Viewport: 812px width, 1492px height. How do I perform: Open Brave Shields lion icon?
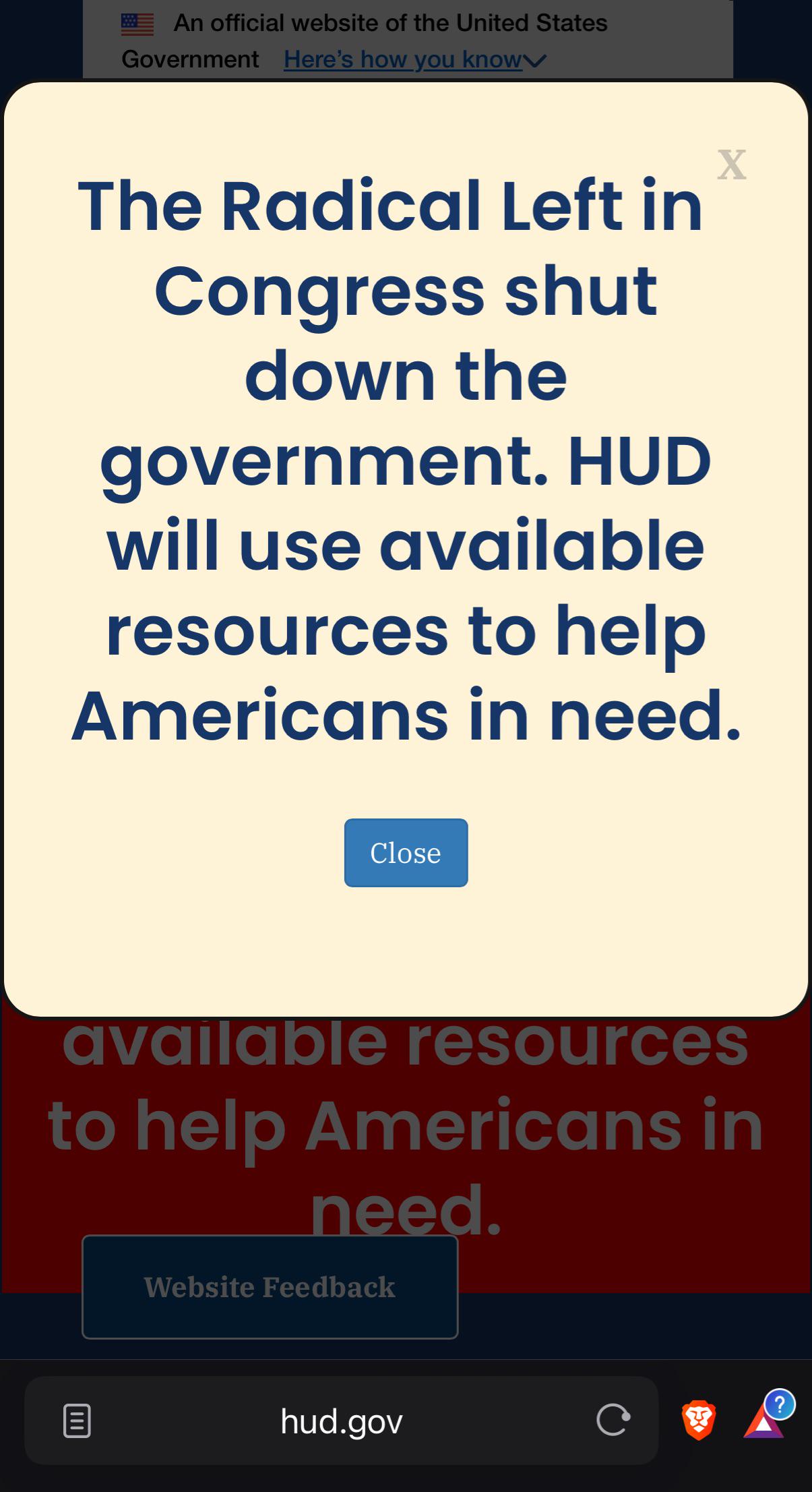699,1420
